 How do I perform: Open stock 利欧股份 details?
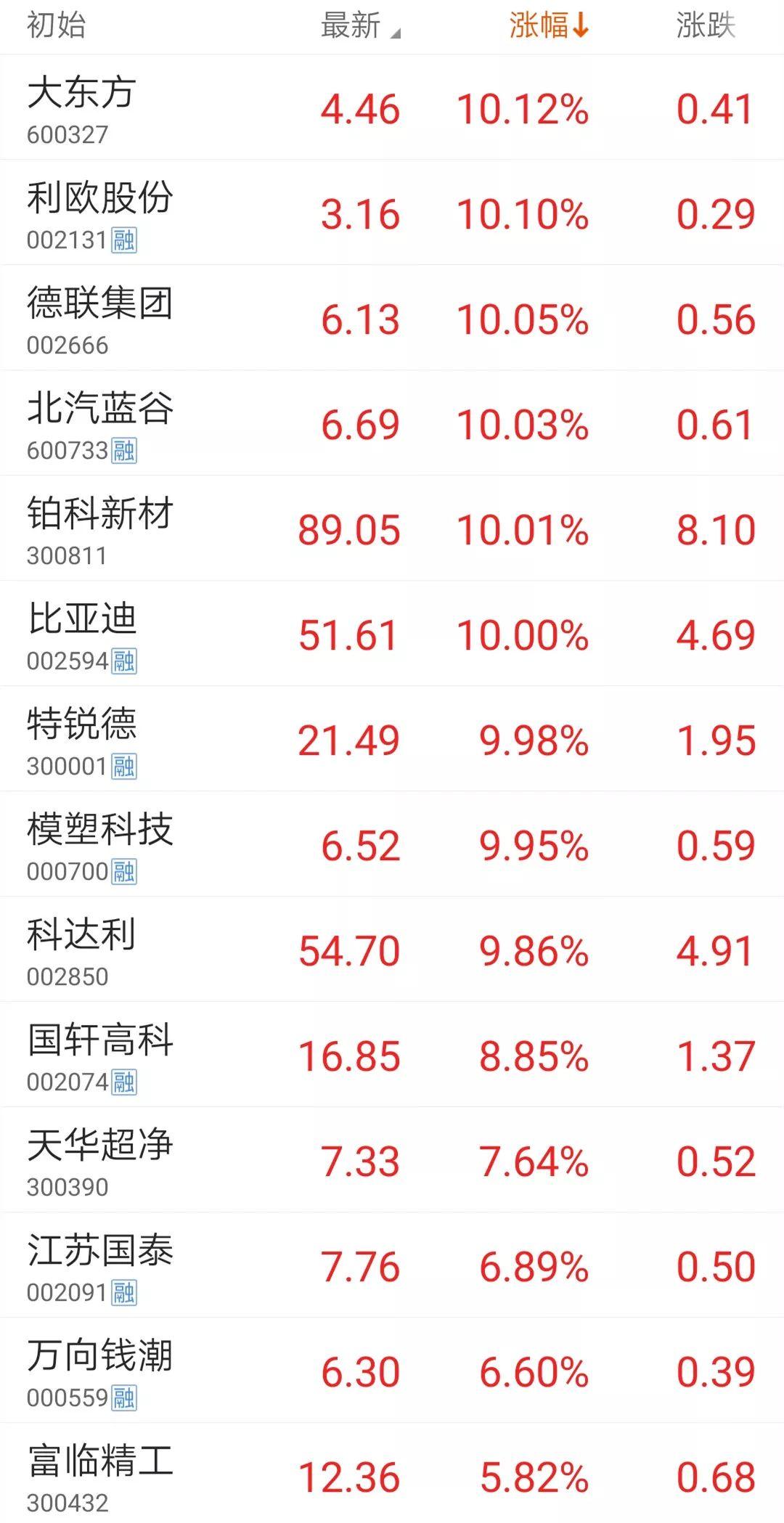pos(392,213)
